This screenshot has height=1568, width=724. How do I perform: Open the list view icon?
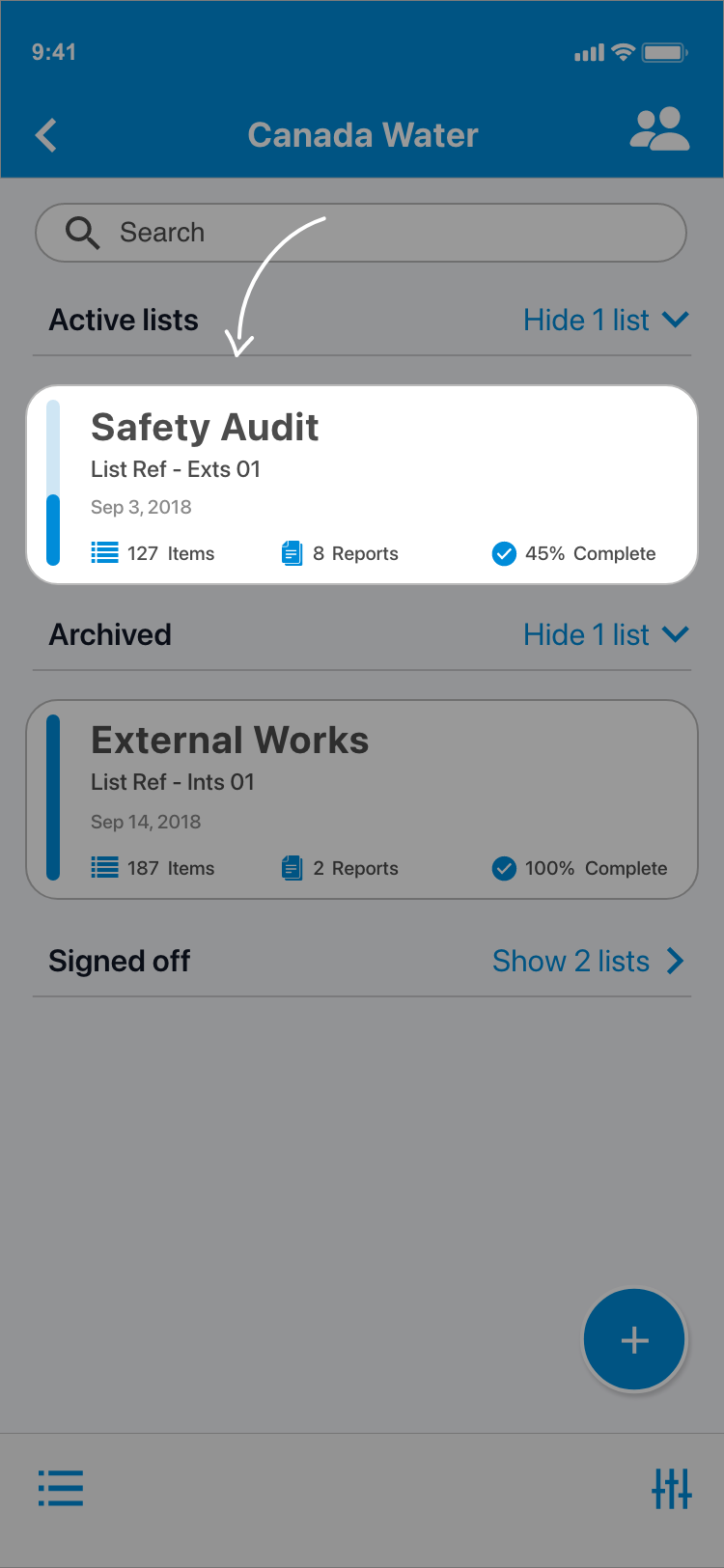[61, 1488]
